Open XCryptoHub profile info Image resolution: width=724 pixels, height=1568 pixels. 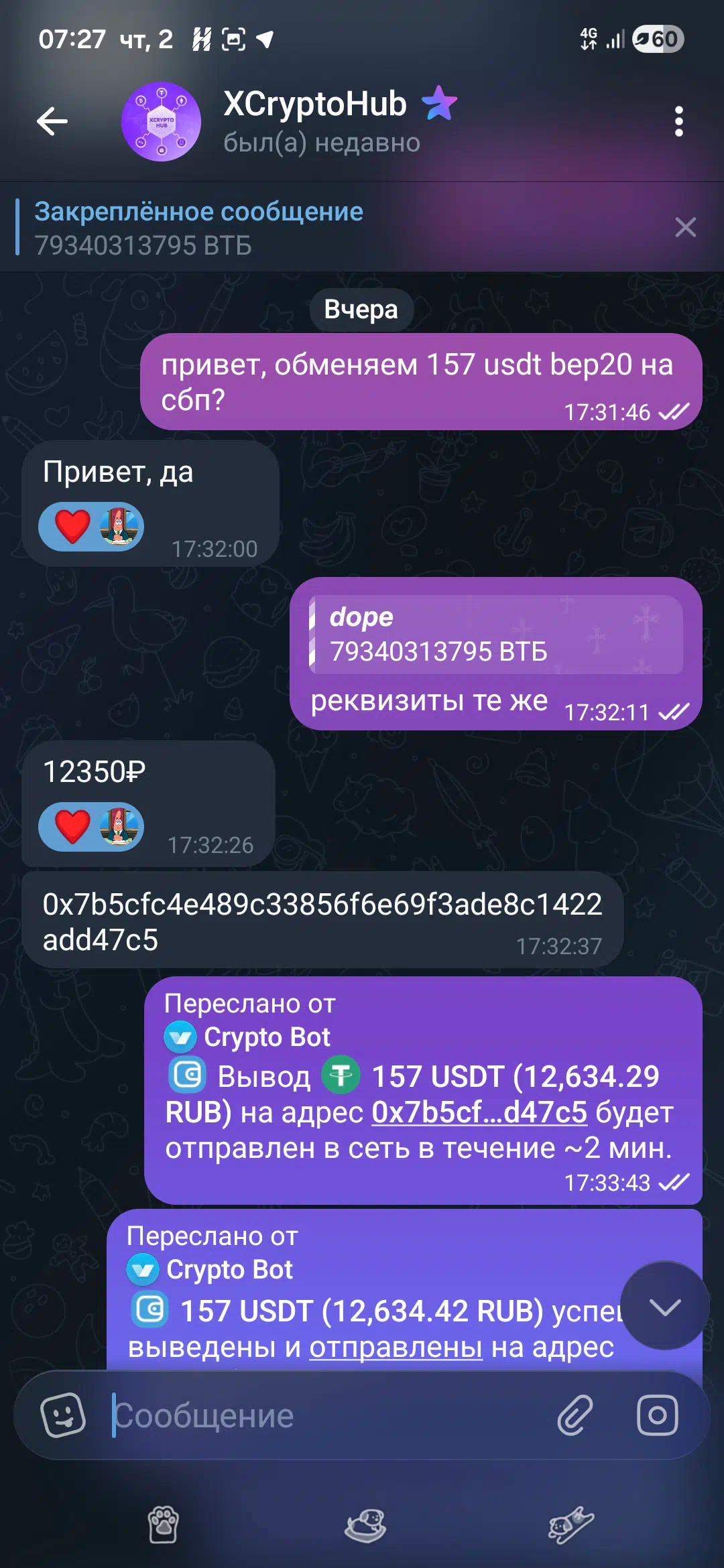[315, 121]
